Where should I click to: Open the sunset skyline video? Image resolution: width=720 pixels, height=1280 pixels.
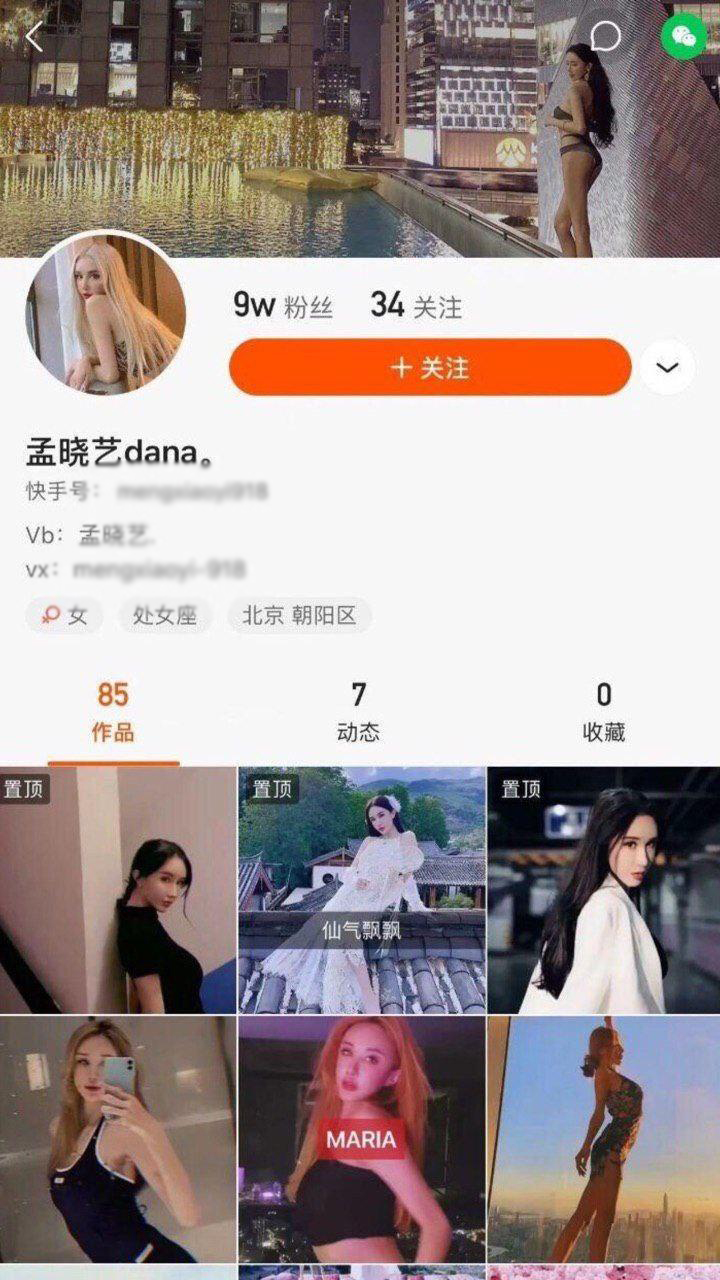(x=603, y=1138)
